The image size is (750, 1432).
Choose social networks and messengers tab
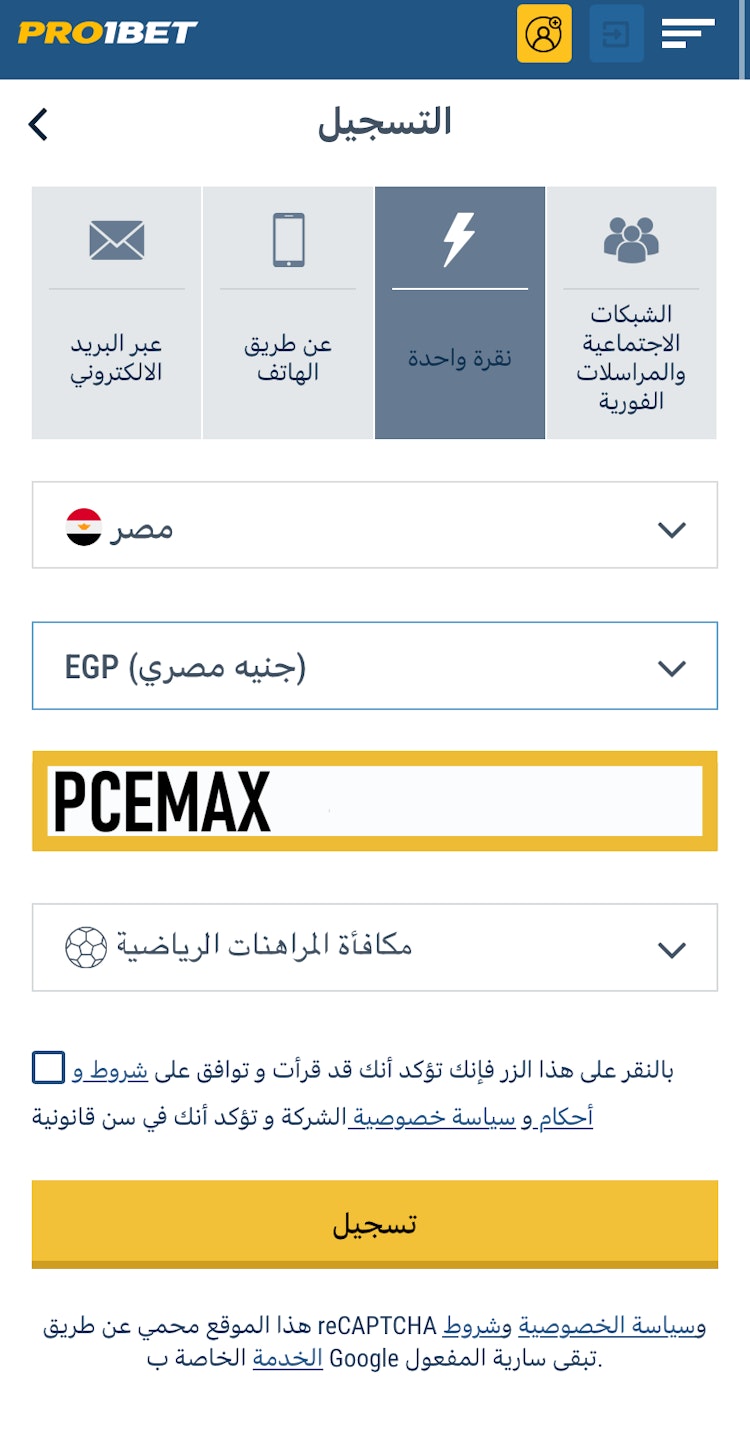click(x=631, y=313)
